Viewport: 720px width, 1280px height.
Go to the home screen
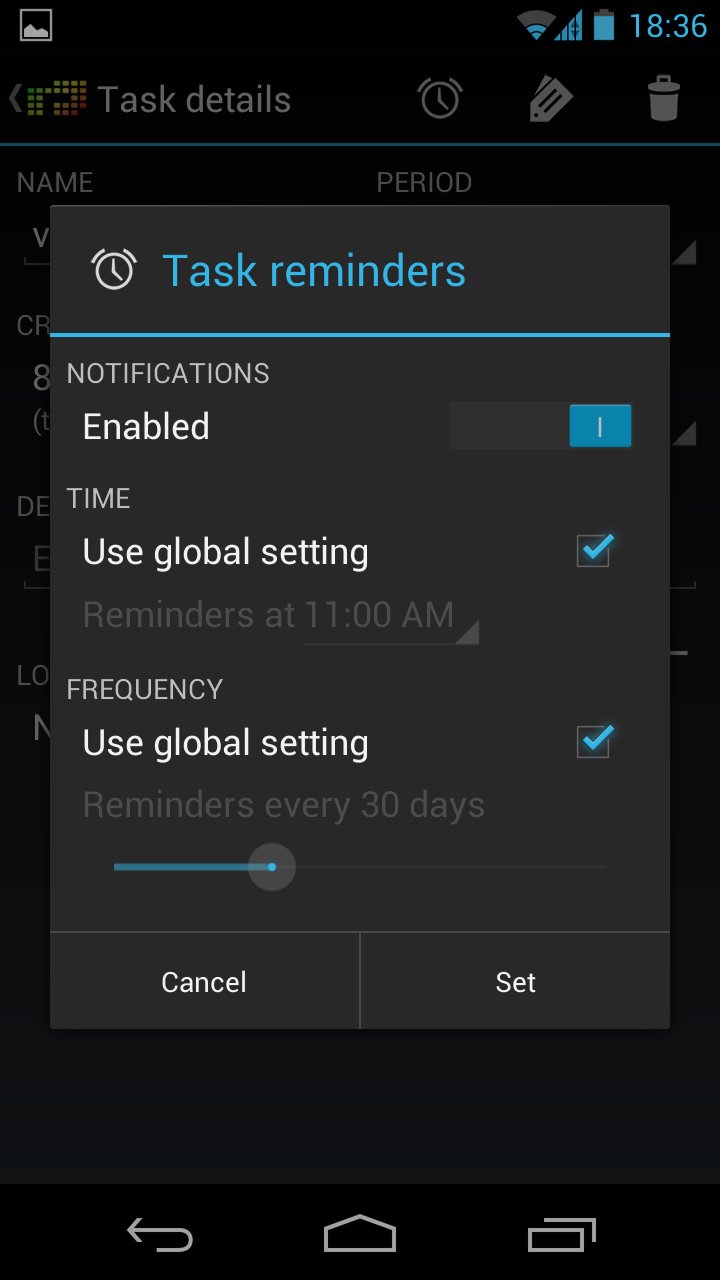(x=360, y=1234)
